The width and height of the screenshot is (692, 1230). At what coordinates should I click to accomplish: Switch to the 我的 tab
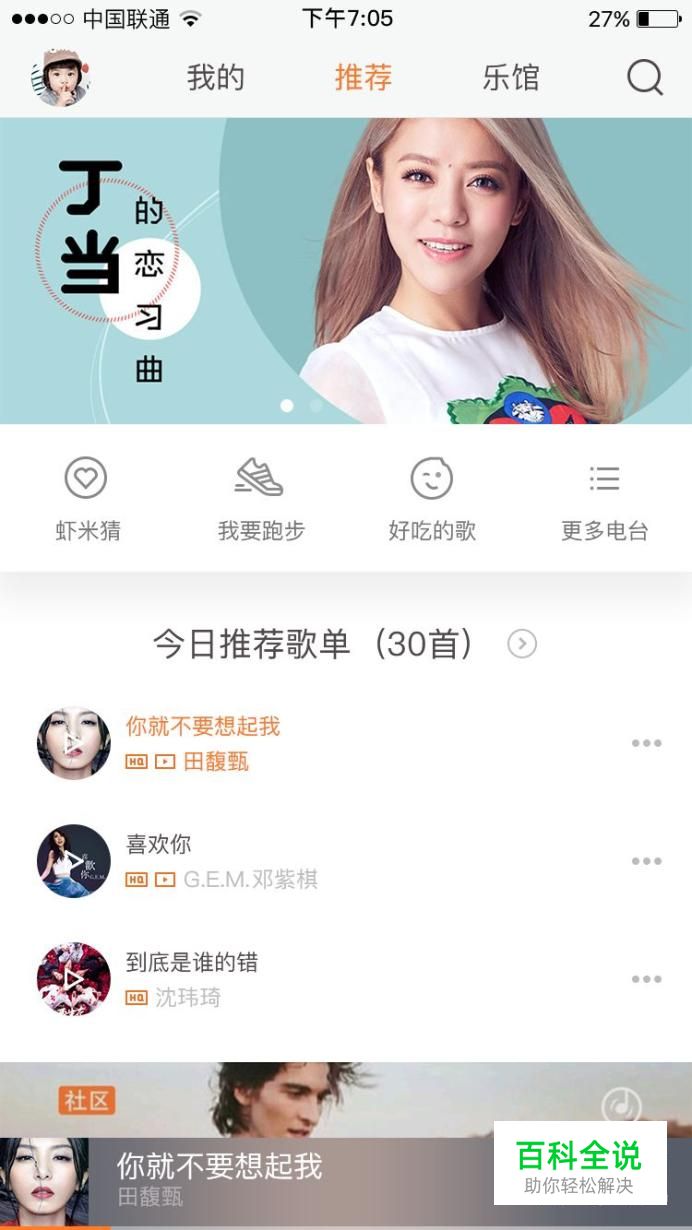point(216,77)
